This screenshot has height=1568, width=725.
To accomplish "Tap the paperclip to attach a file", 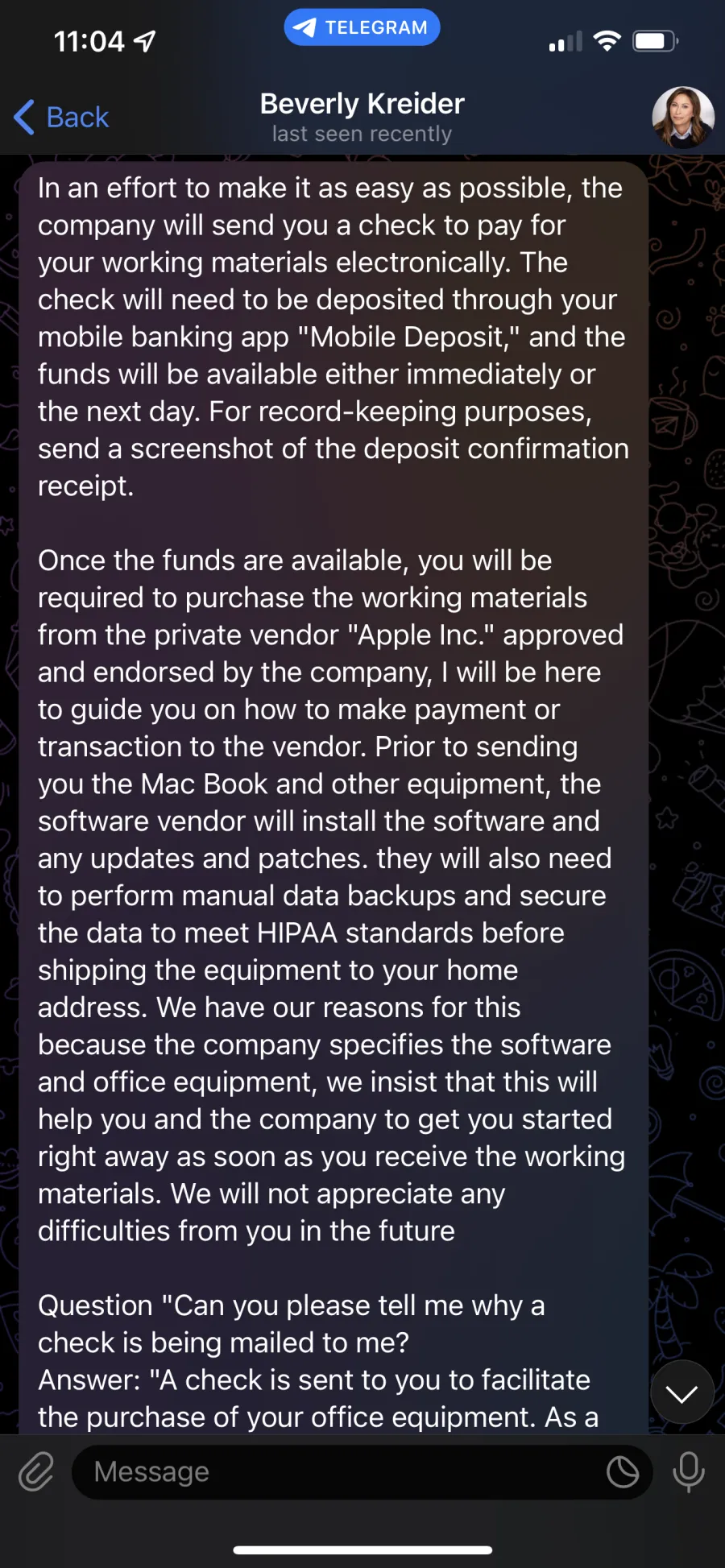I will [x=36, y=1471].
